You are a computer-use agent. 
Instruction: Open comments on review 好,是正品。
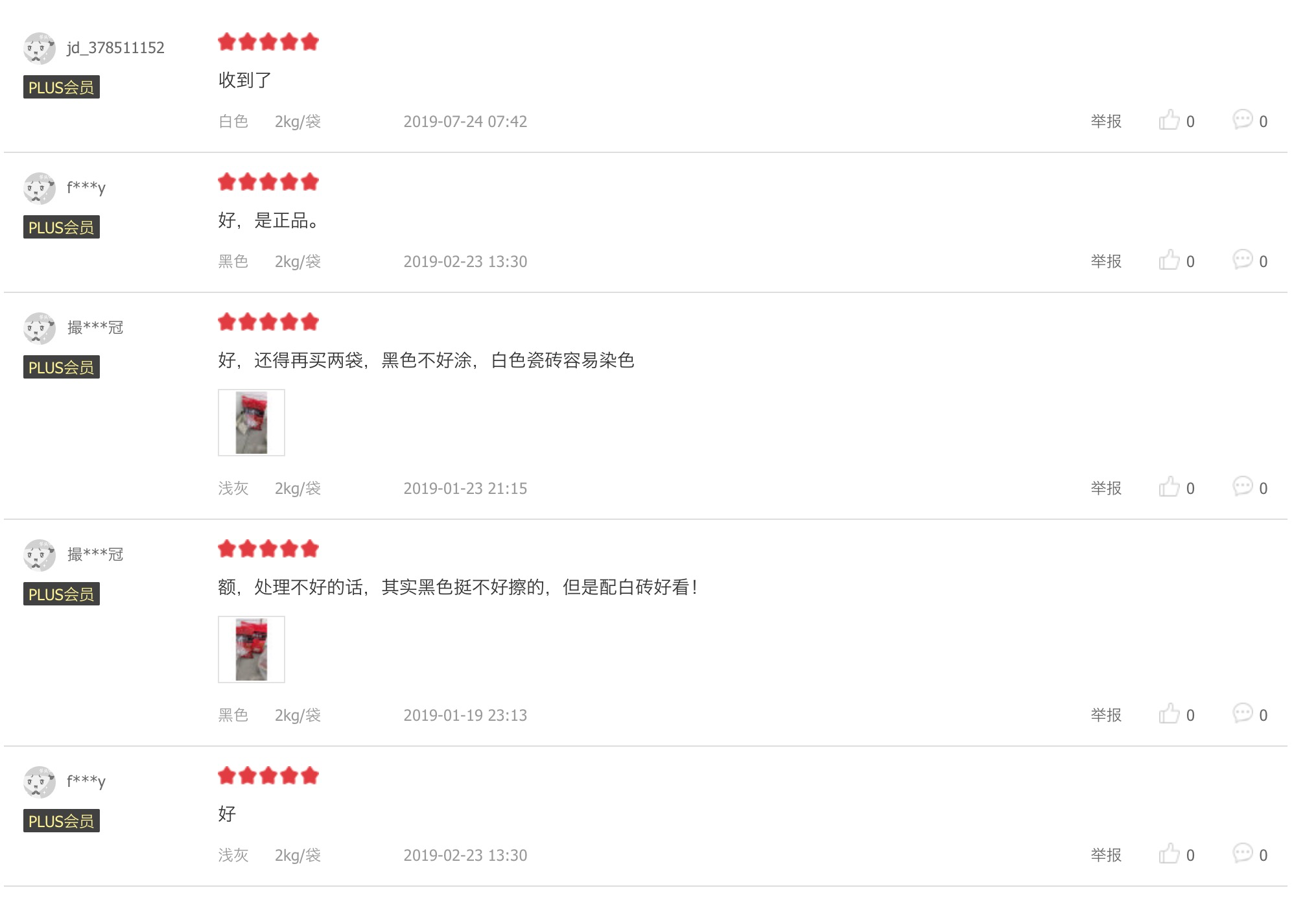[1242, 260]
